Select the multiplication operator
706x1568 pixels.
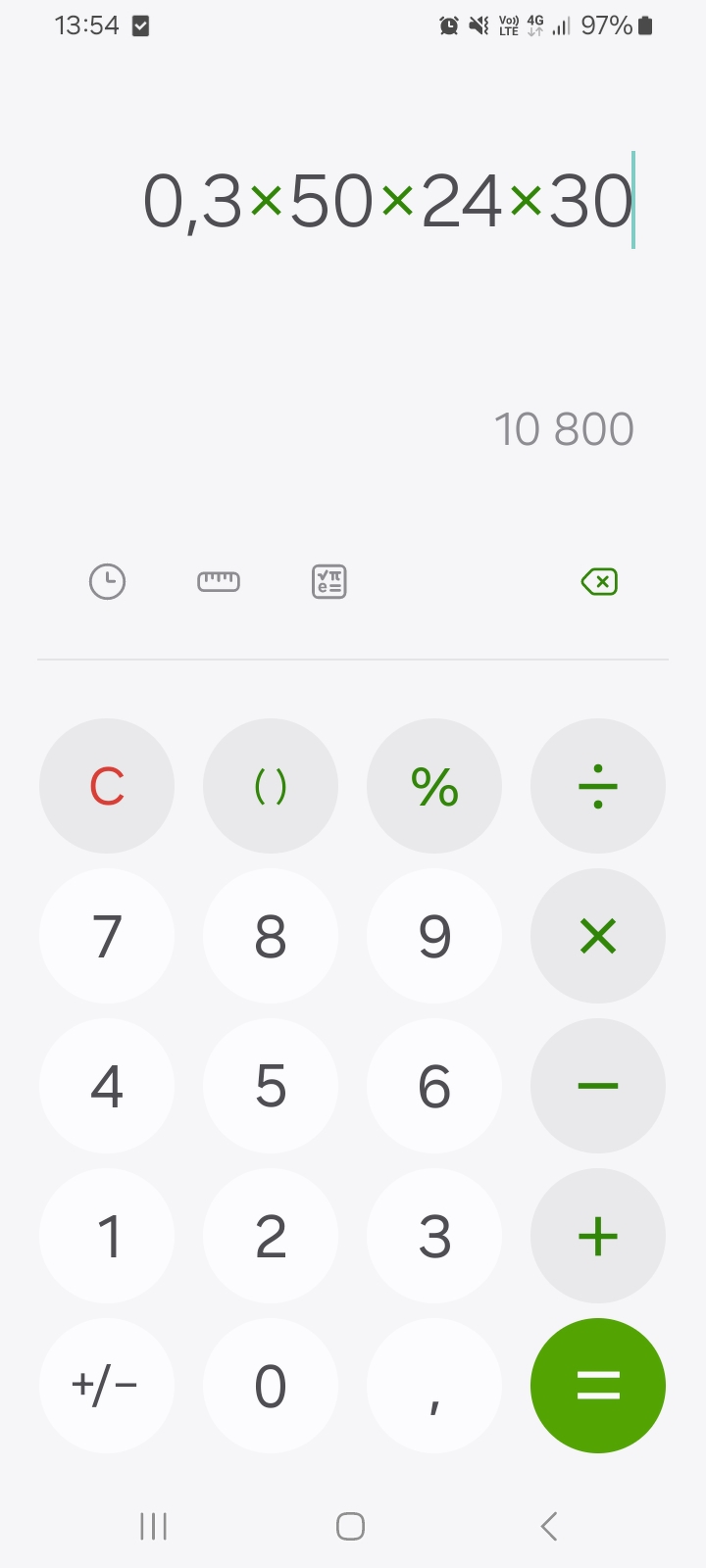click(x=598, y=936)
